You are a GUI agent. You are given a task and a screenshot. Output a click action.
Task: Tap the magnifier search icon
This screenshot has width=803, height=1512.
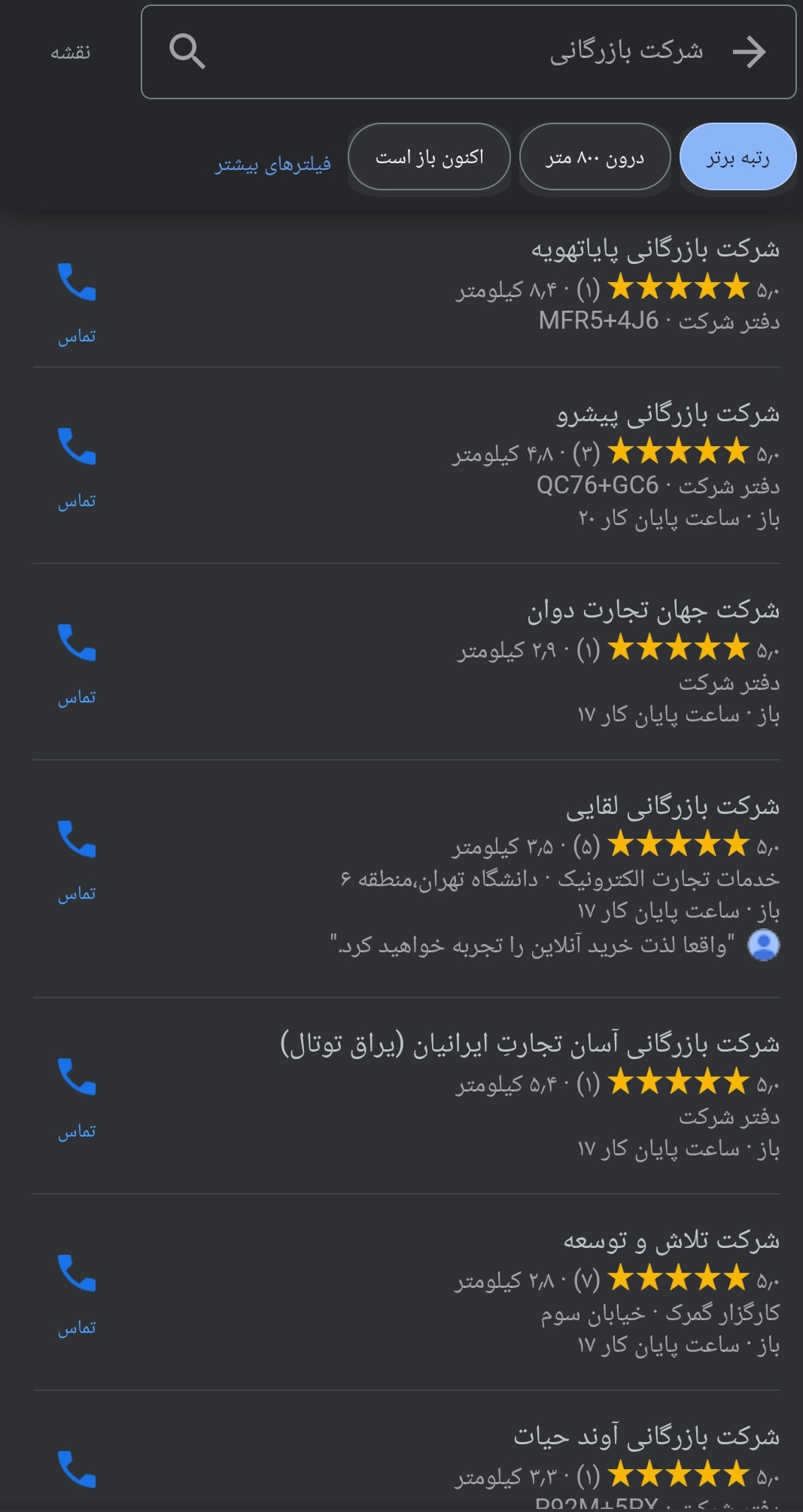click(187, 52)
